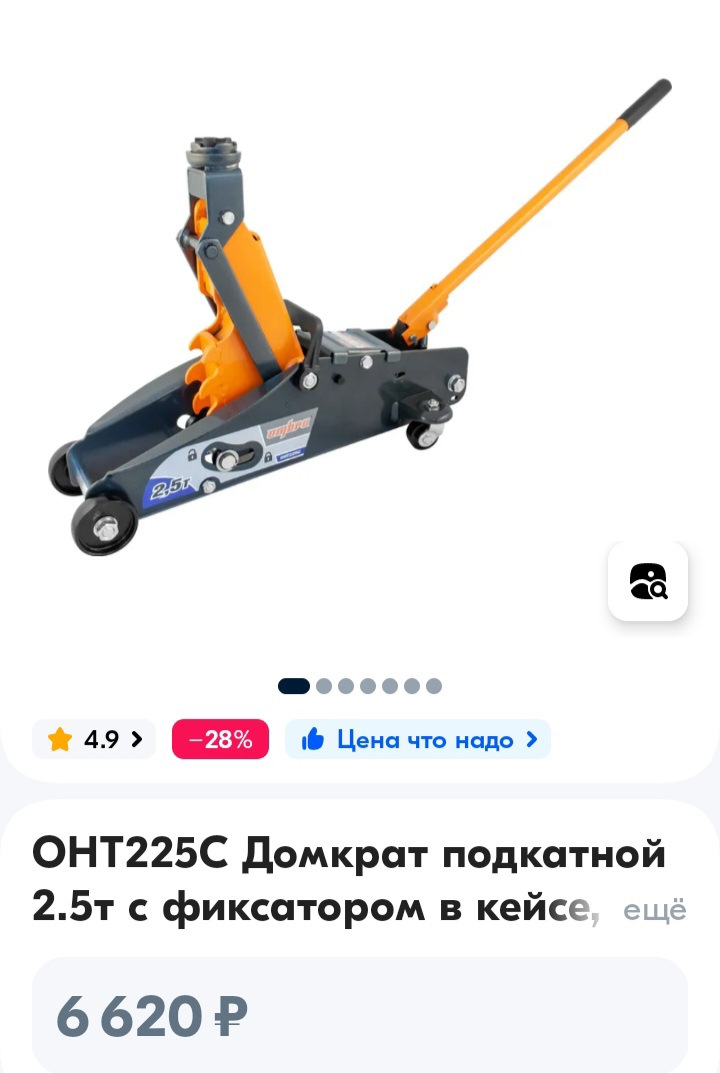Open the 'Цена что надо' chip
The width and height of the screenshot is (720, 1073).
418,740
